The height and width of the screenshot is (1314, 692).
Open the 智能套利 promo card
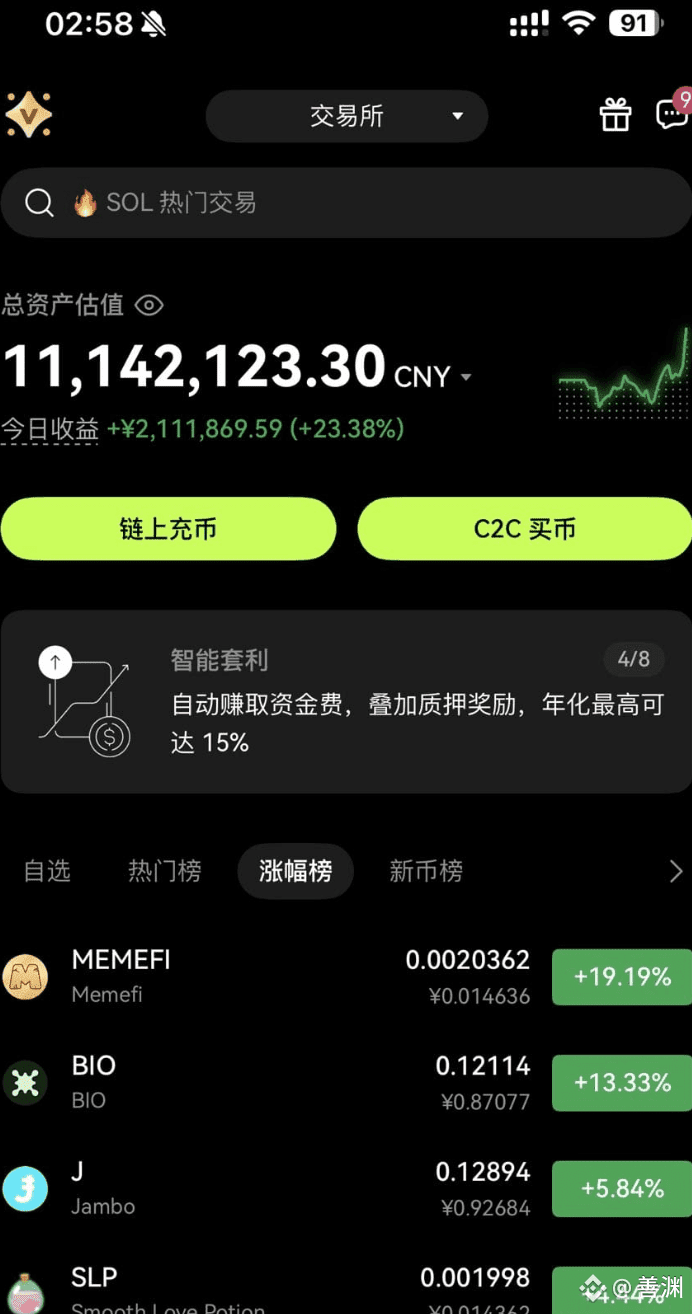(x=346, y=702)
